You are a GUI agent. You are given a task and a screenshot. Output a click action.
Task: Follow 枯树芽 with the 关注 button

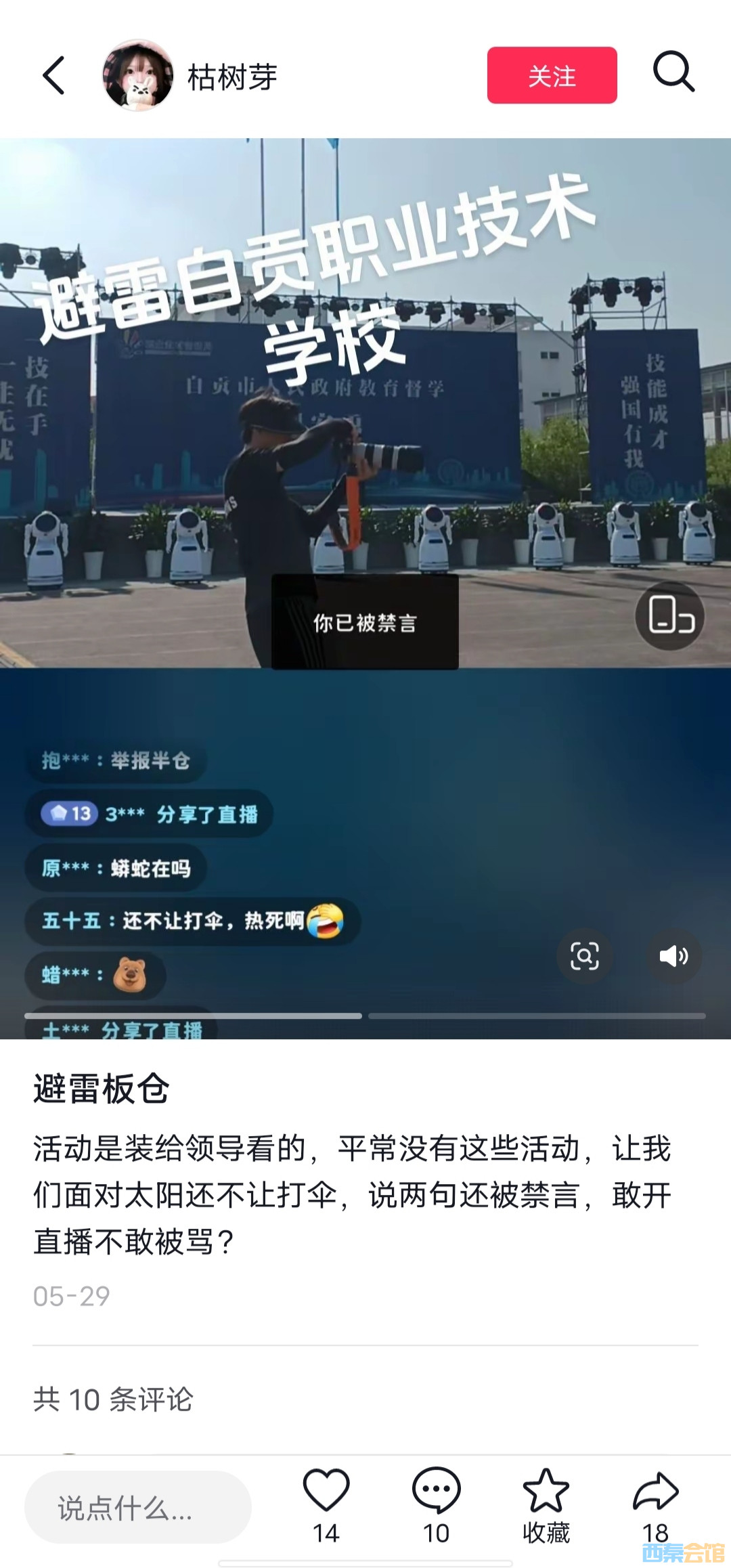[552, 75]
